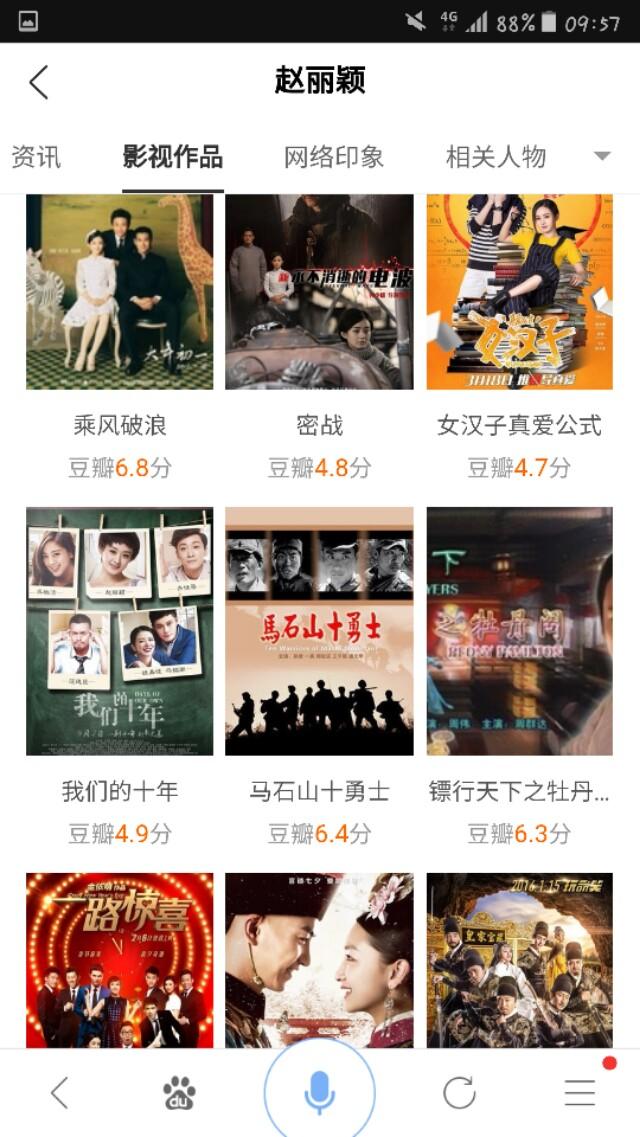Tap the browser back arrow in bottom bar
The image size is (640, 1137).
[60, 1093]
